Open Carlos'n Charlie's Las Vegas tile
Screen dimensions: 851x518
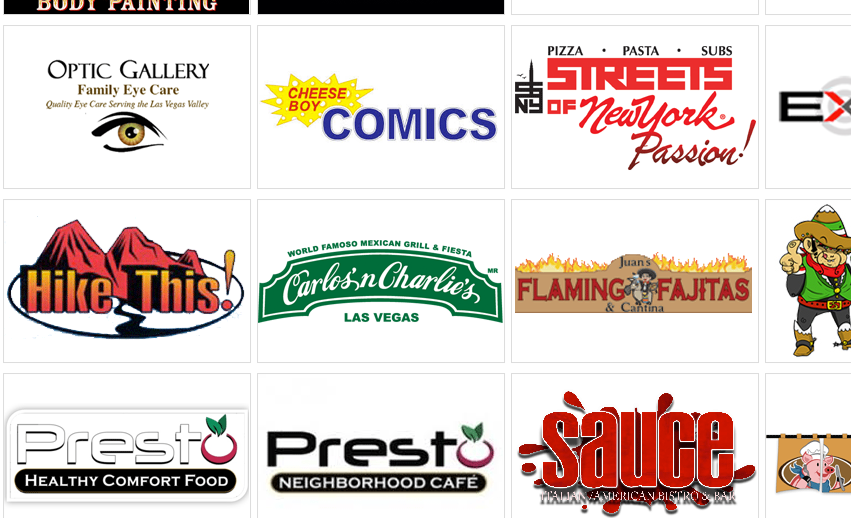380,281
